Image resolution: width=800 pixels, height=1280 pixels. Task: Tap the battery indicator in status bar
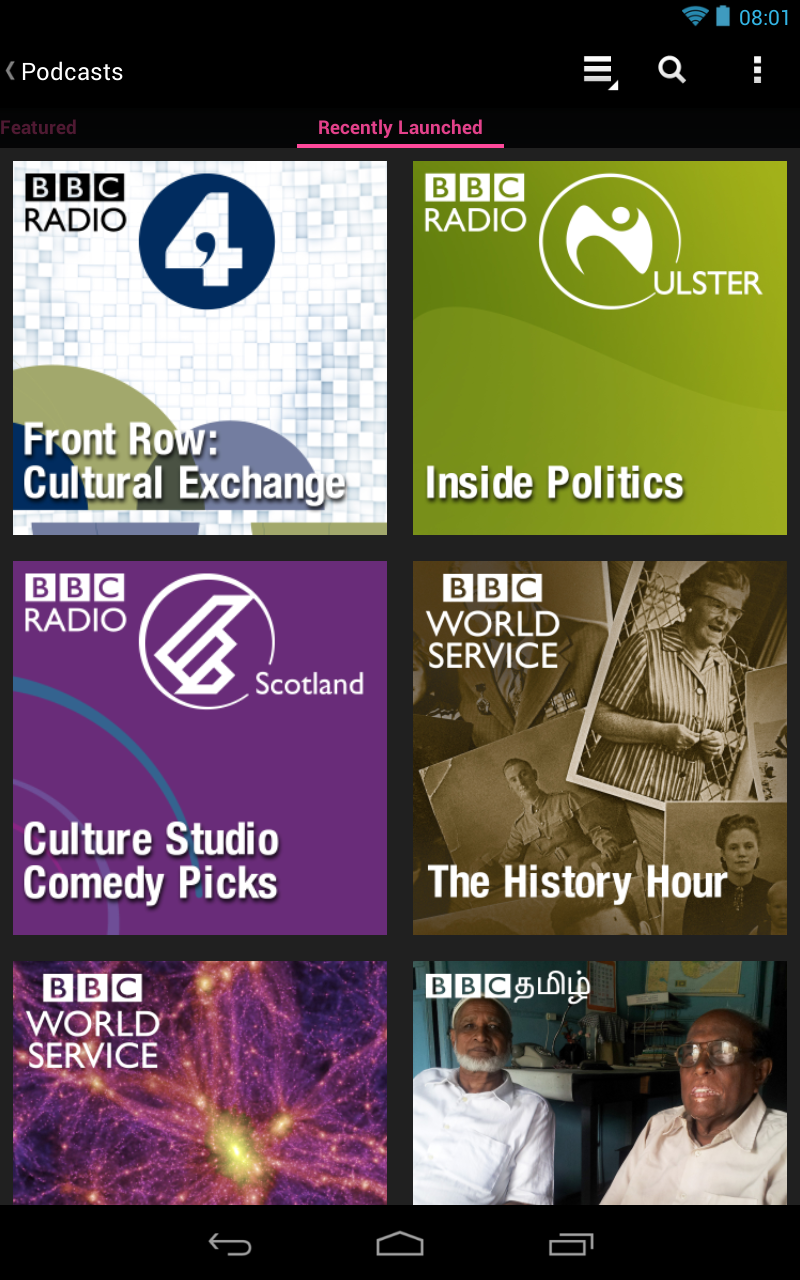pos(722,16)
